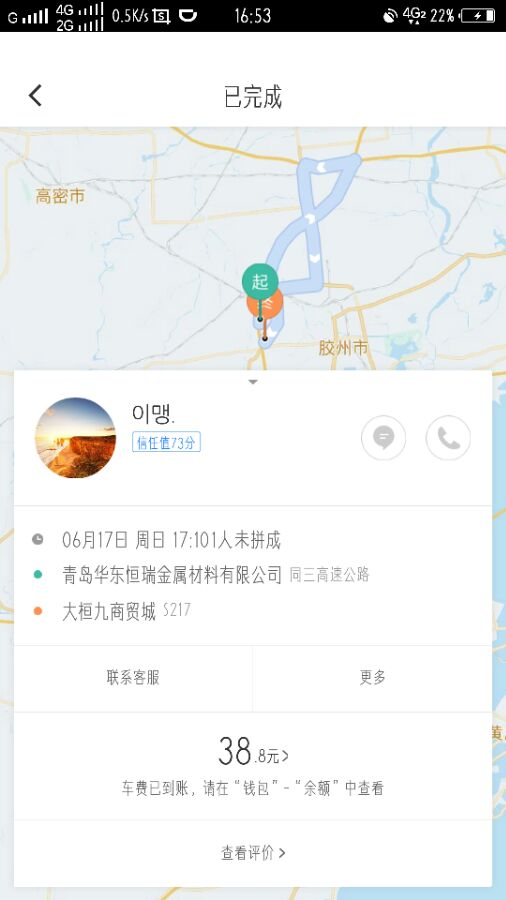This screenshot has width=506, height=900.
Task: Call the passenger with the phone icon
Action: [448, 438]
